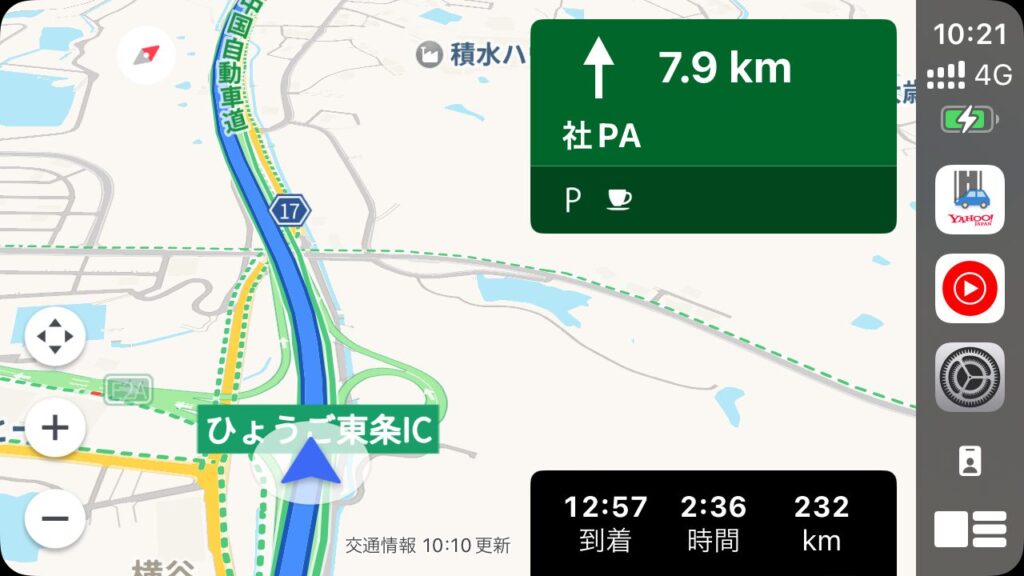This screenshot has height=576, width=1024.
Task: Open the CarPlay Settings app
Action: click(x=969, y=378)
